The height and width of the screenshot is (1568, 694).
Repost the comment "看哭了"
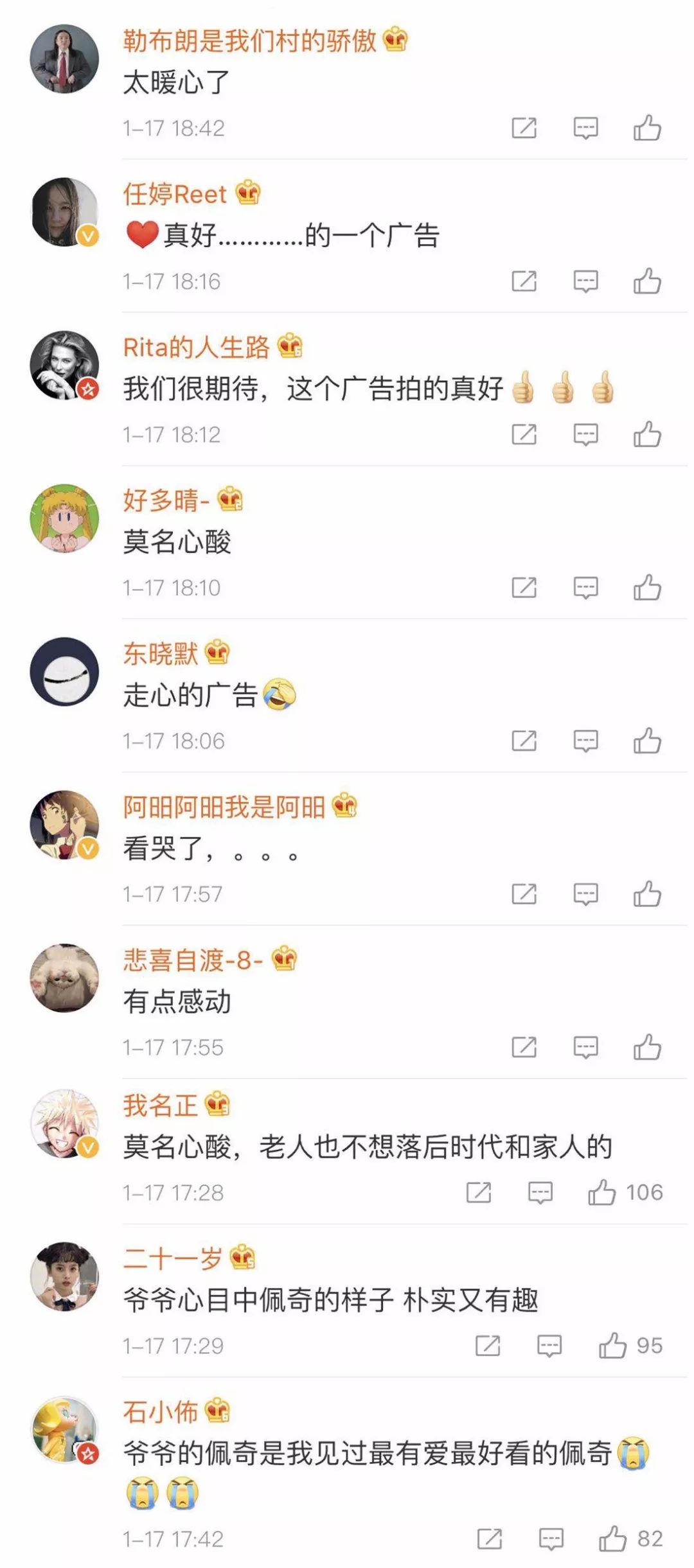[524, 894]
